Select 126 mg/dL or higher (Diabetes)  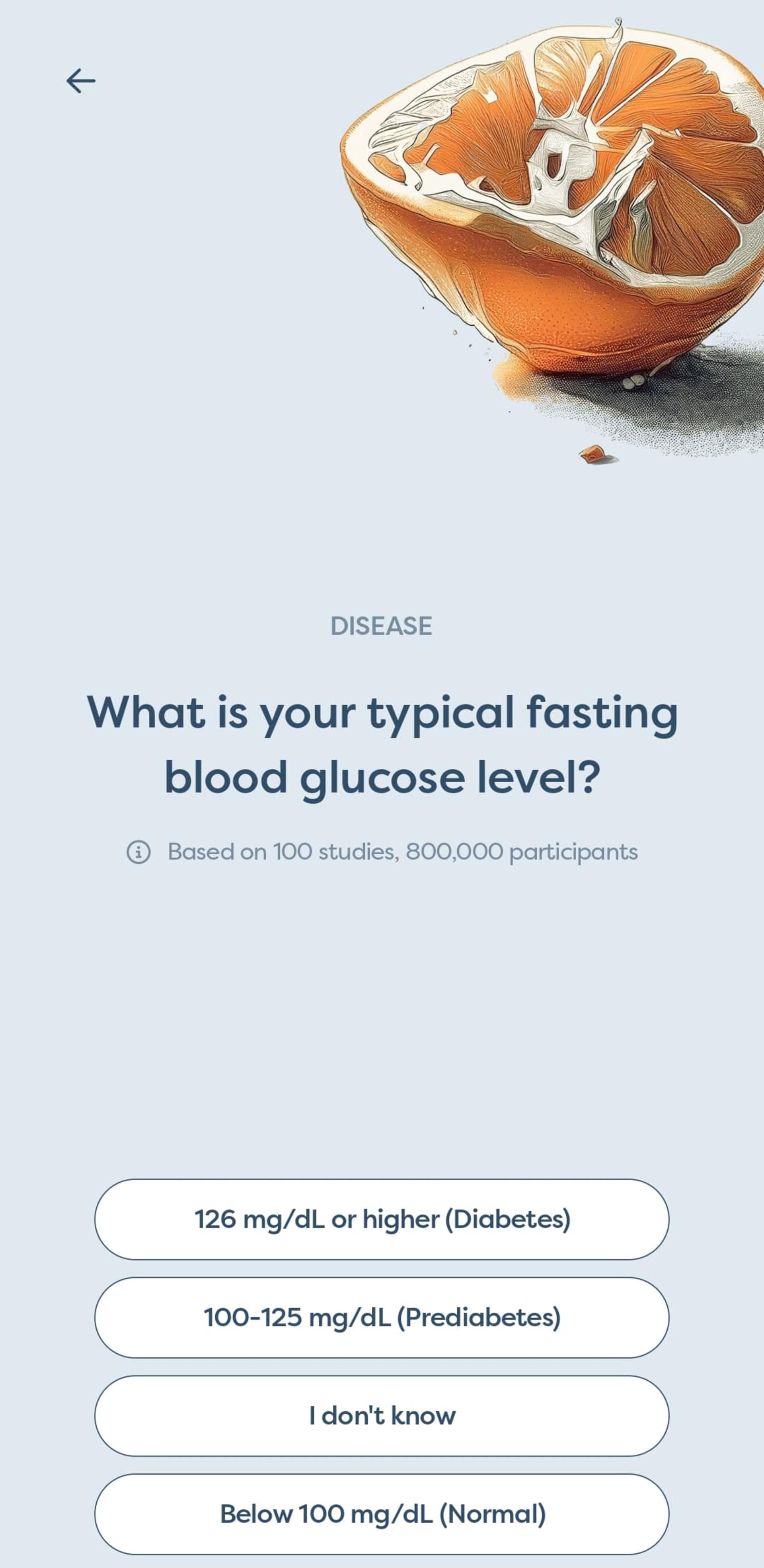[382, 1218]
